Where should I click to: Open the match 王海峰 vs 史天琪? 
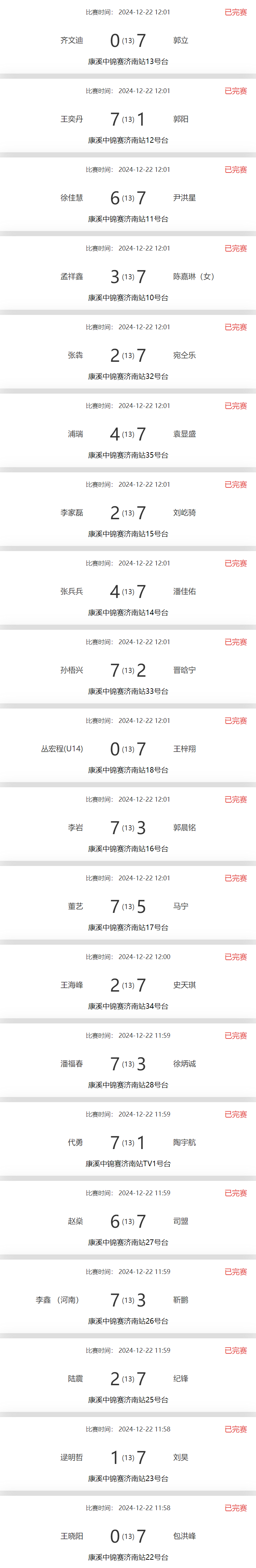[128, 985]
